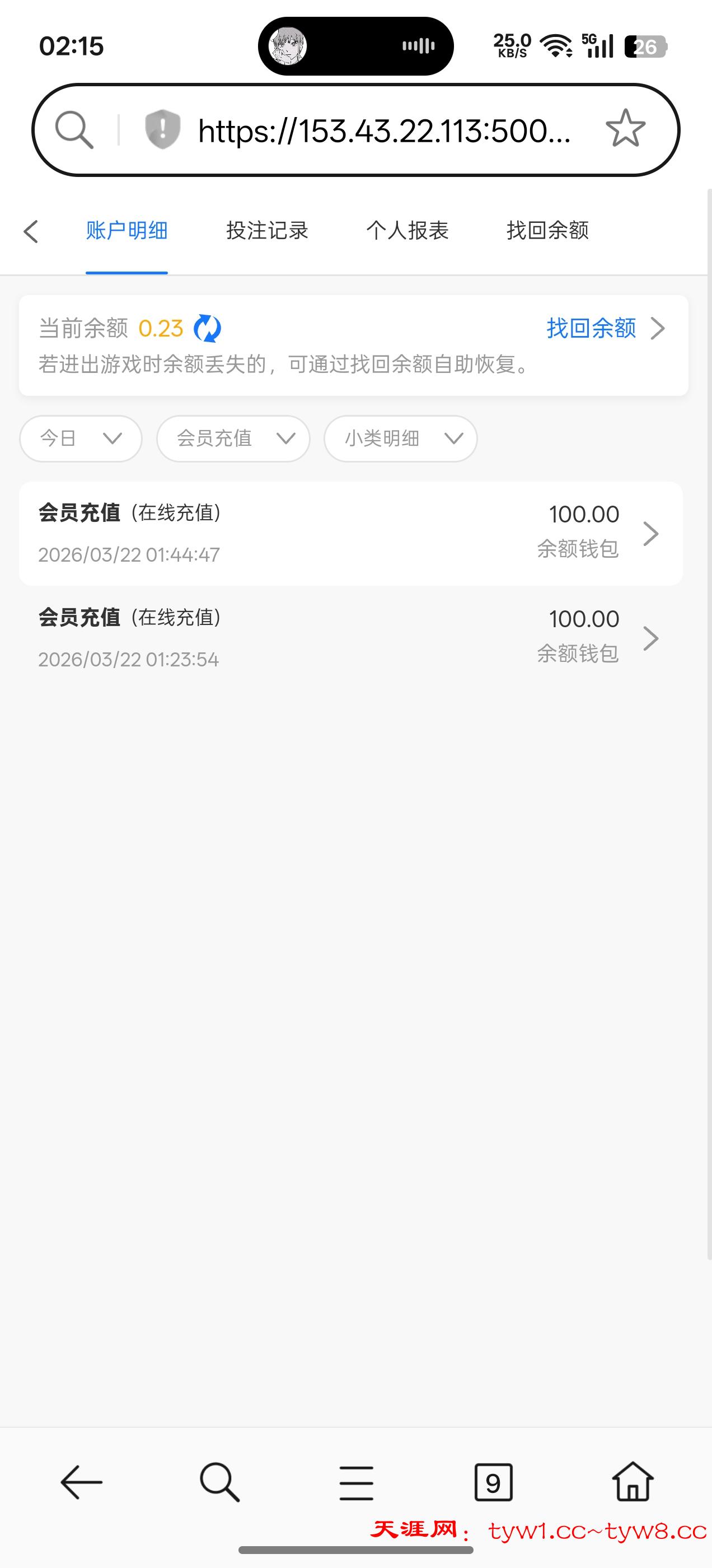The image size is (712, 1568).
Task: Expand the 会员充值 type filter
Action: (233, 438)
